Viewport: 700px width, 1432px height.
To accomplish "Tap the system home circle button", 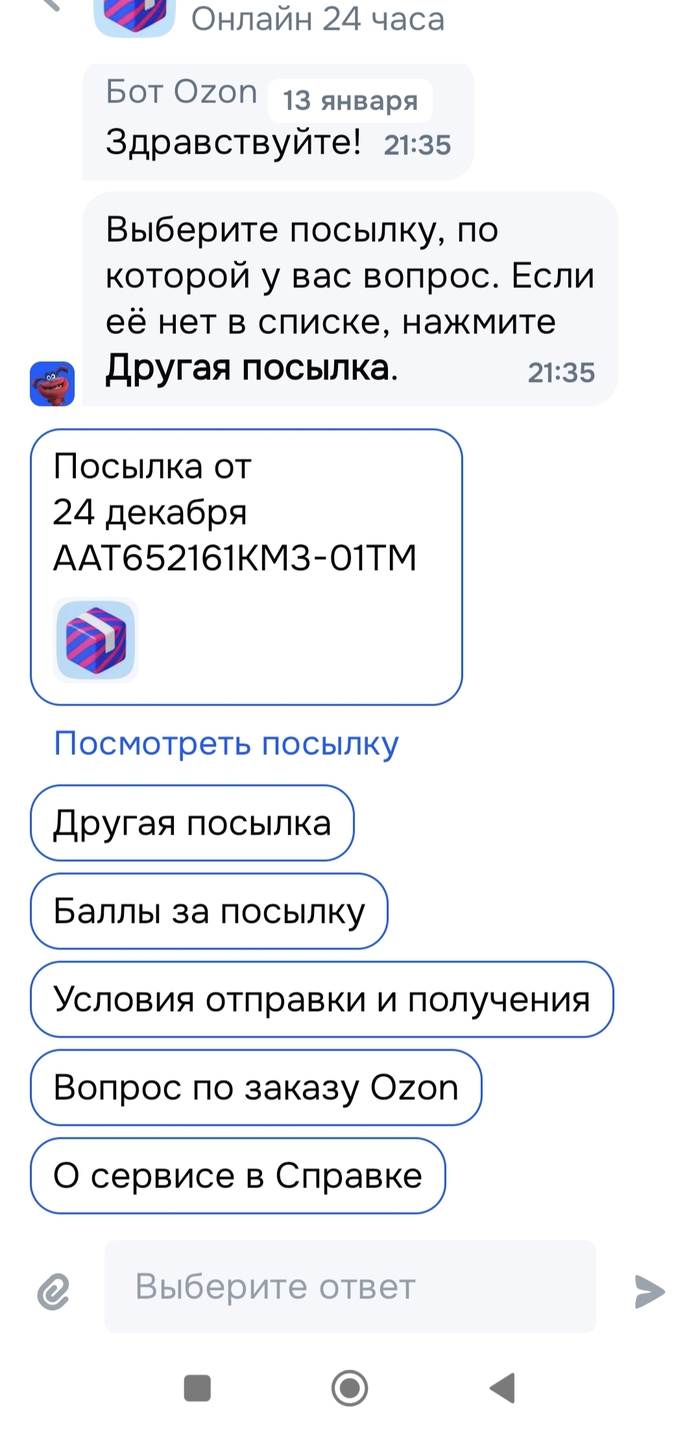I will pyautogui.click(x=350, y=1388).
